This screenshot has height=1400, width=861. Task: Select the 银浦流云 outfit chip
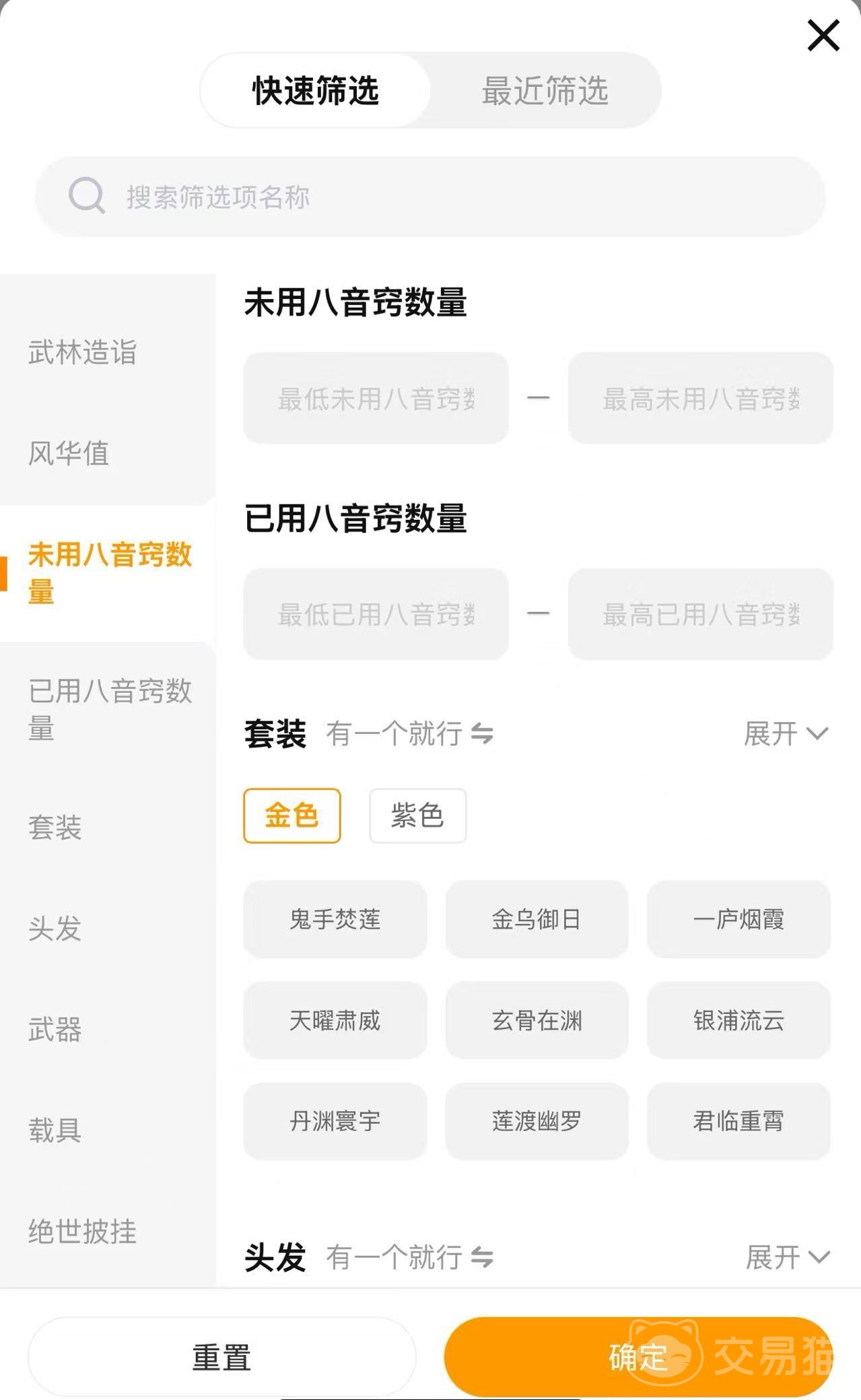point(738,1020)
